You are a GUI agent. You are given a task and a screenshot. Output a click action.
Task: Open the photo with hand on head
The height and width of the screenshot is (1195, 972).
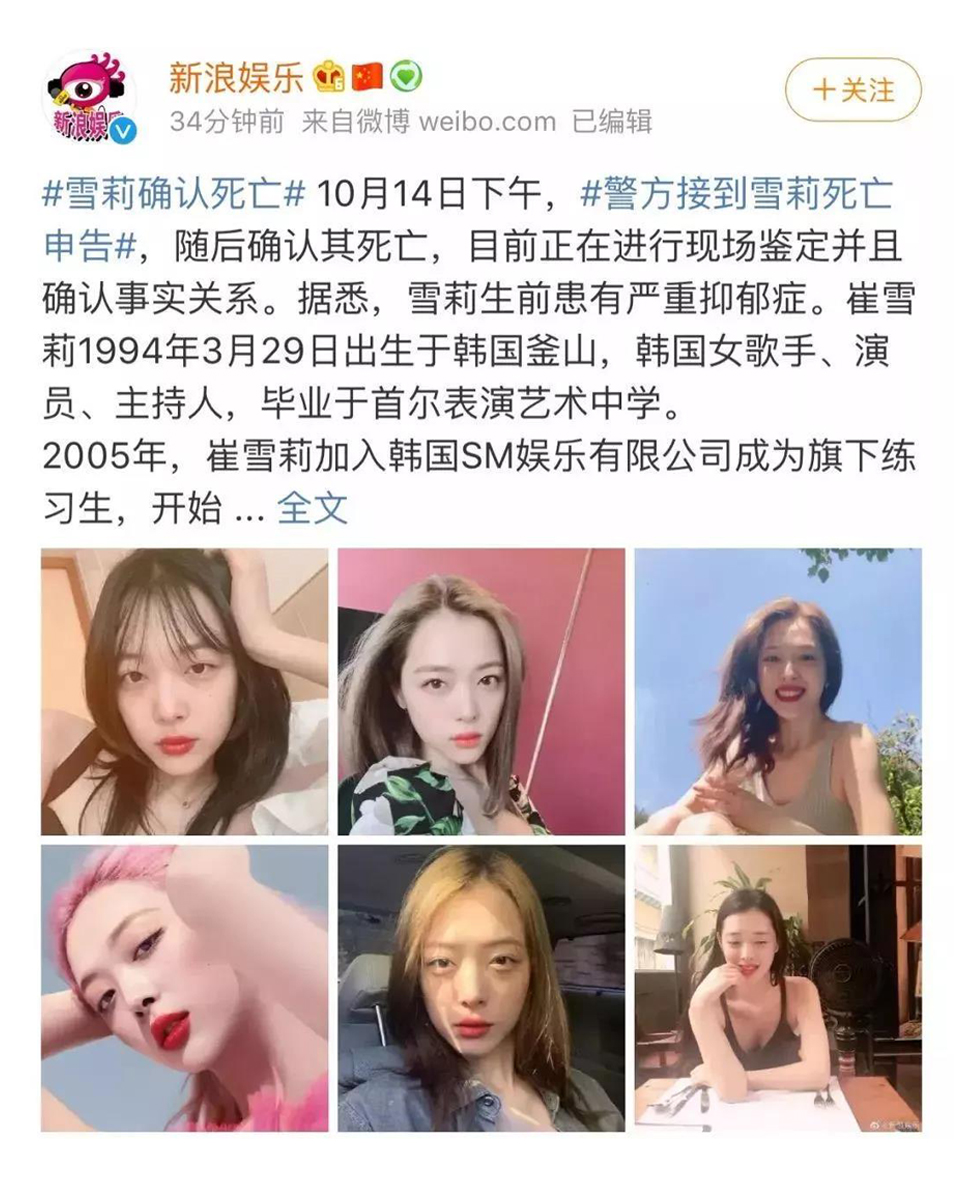[x=184, y=691]
